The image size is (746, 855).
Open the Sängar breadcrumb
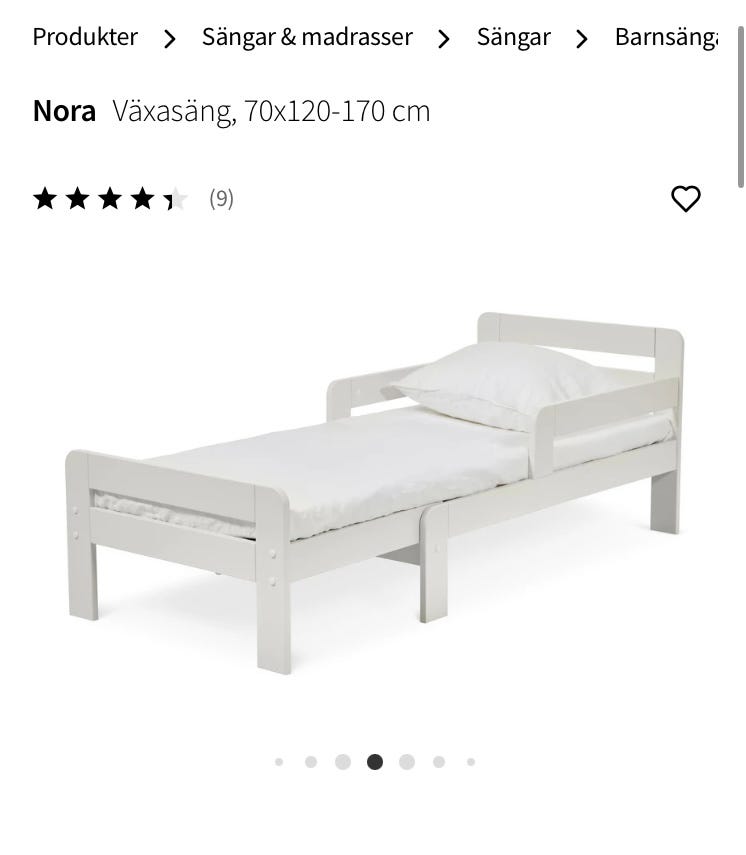513,38
